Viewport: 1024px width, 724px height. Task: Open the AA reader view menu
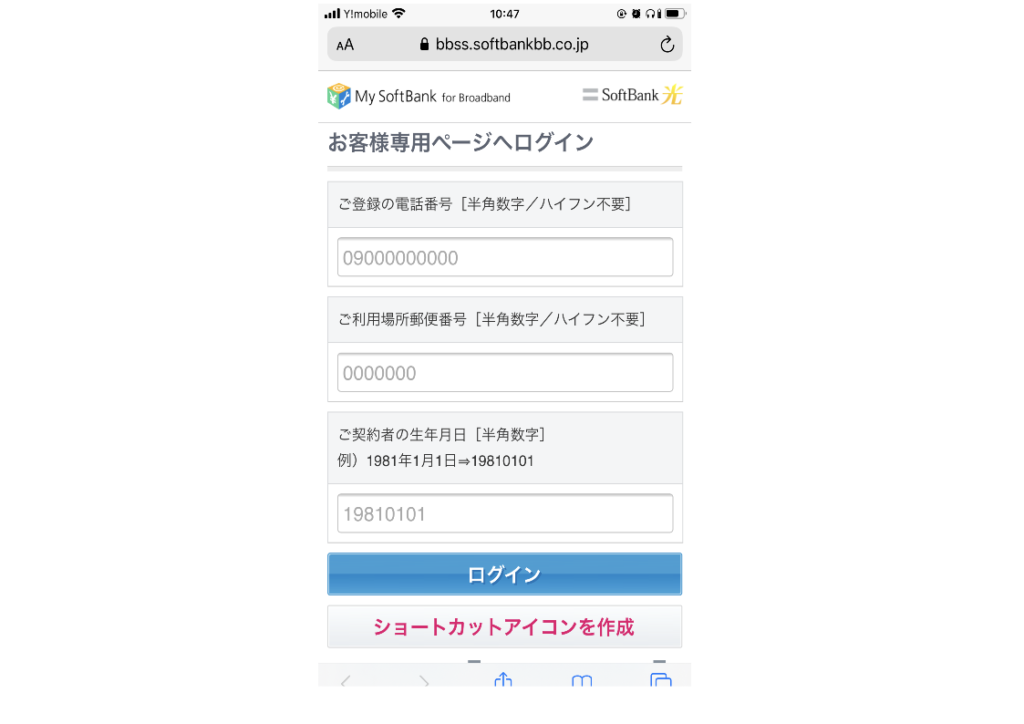[345, 45]
